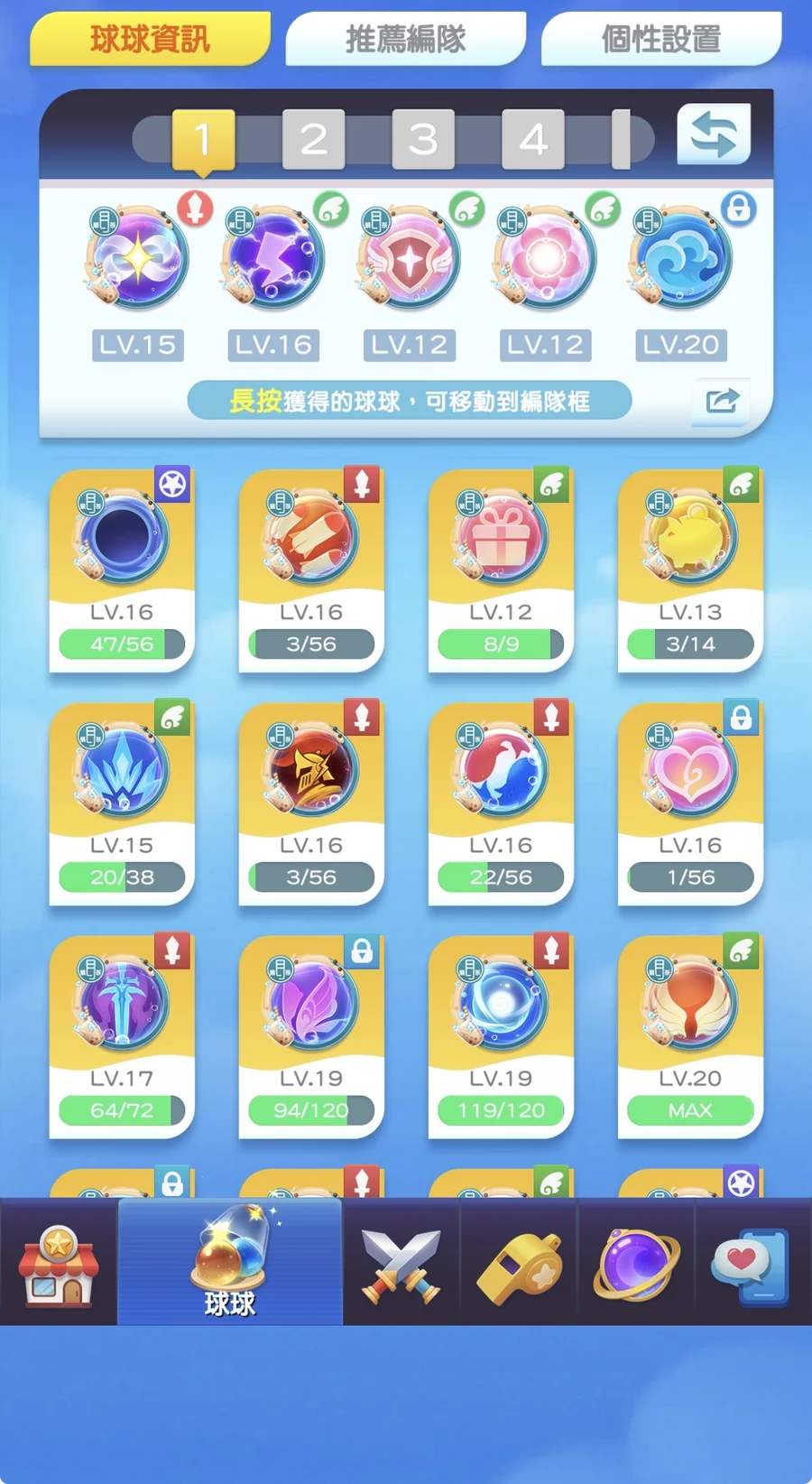The width and height of the screenshot is (812, 1484).
Task: Tap the swap arrows button
Action: [x=714, y=134]
